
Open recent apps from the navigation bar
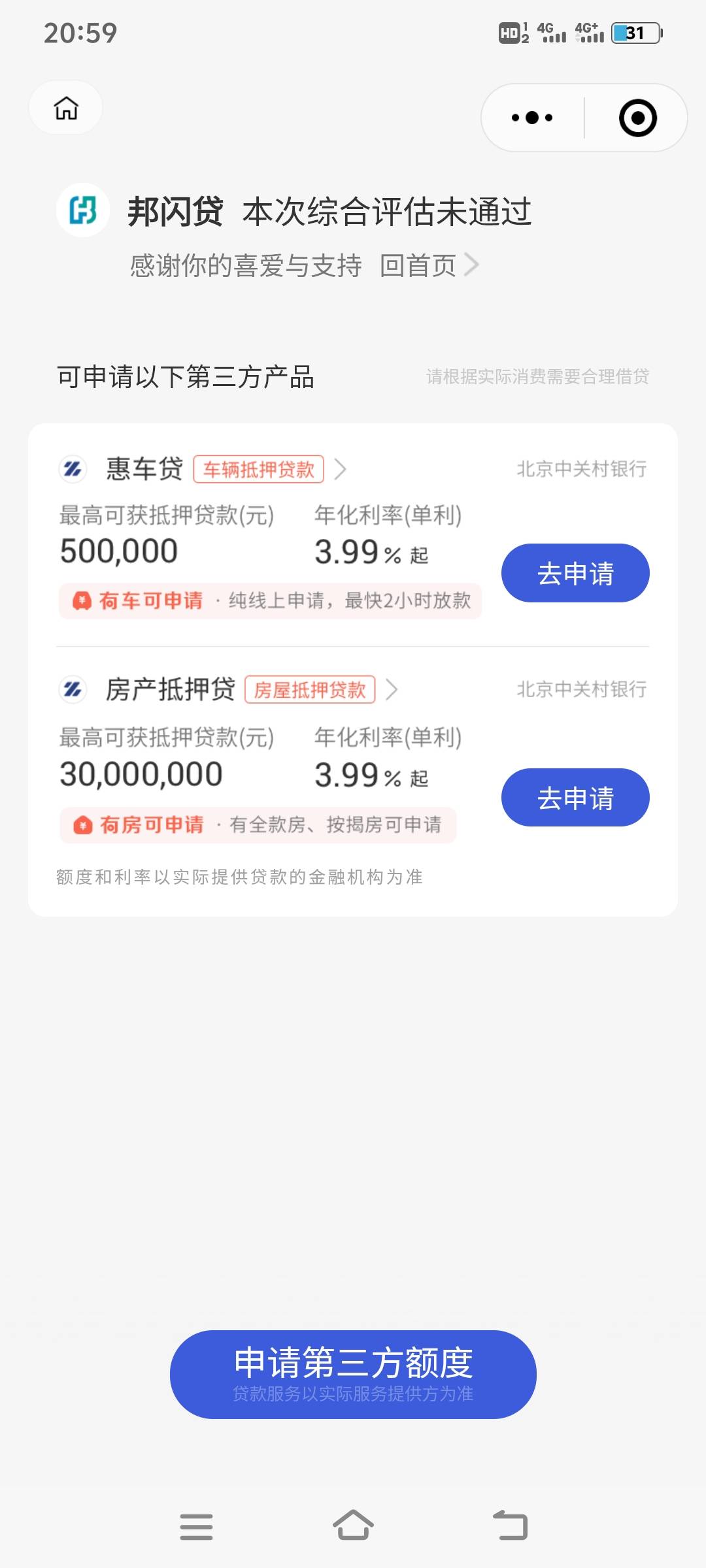pyautogui.click(x=196, y=1527)
